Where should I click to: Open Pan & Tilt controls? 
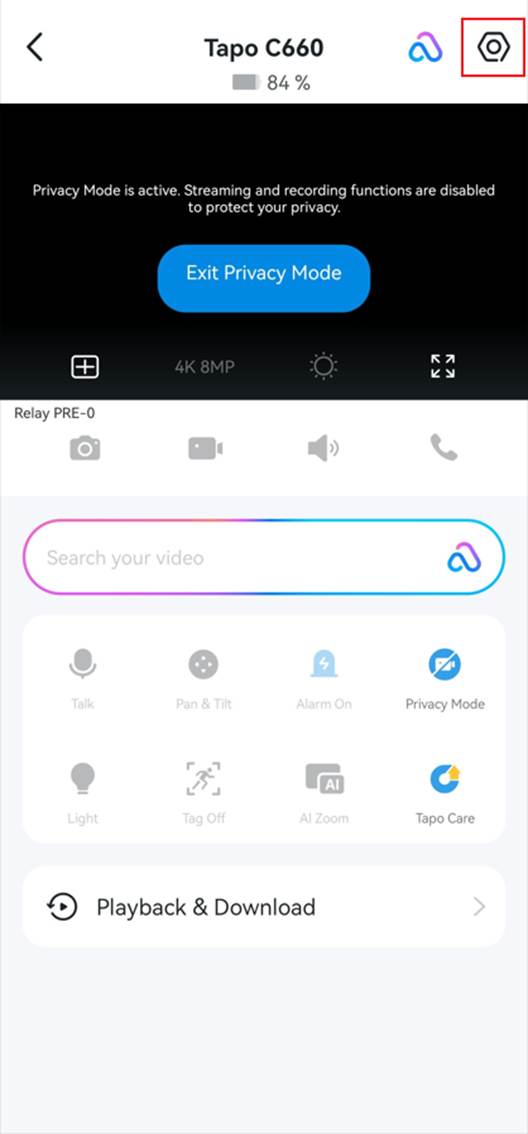coord(204,679)
